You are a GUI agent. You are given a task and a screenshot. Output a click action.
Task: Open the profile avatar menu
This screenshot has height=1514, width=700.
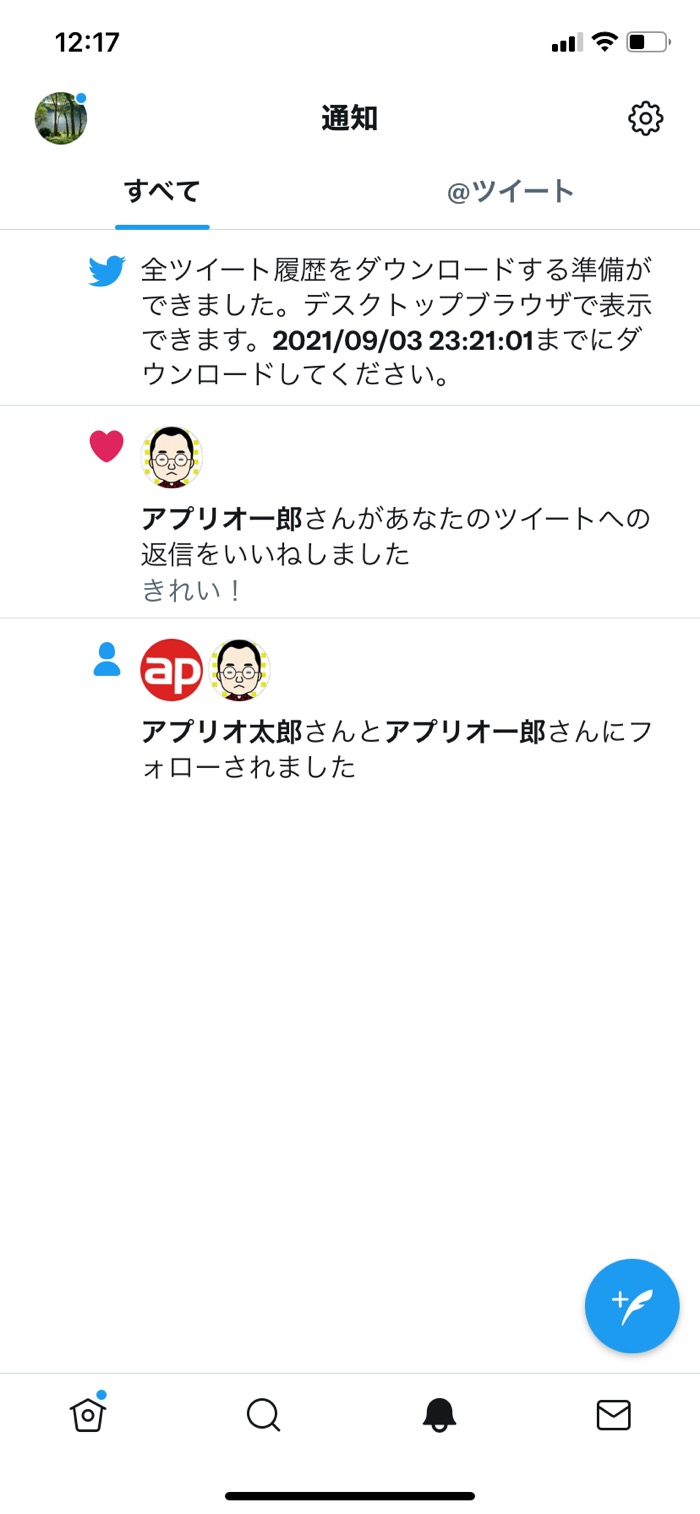click(61, 119)
